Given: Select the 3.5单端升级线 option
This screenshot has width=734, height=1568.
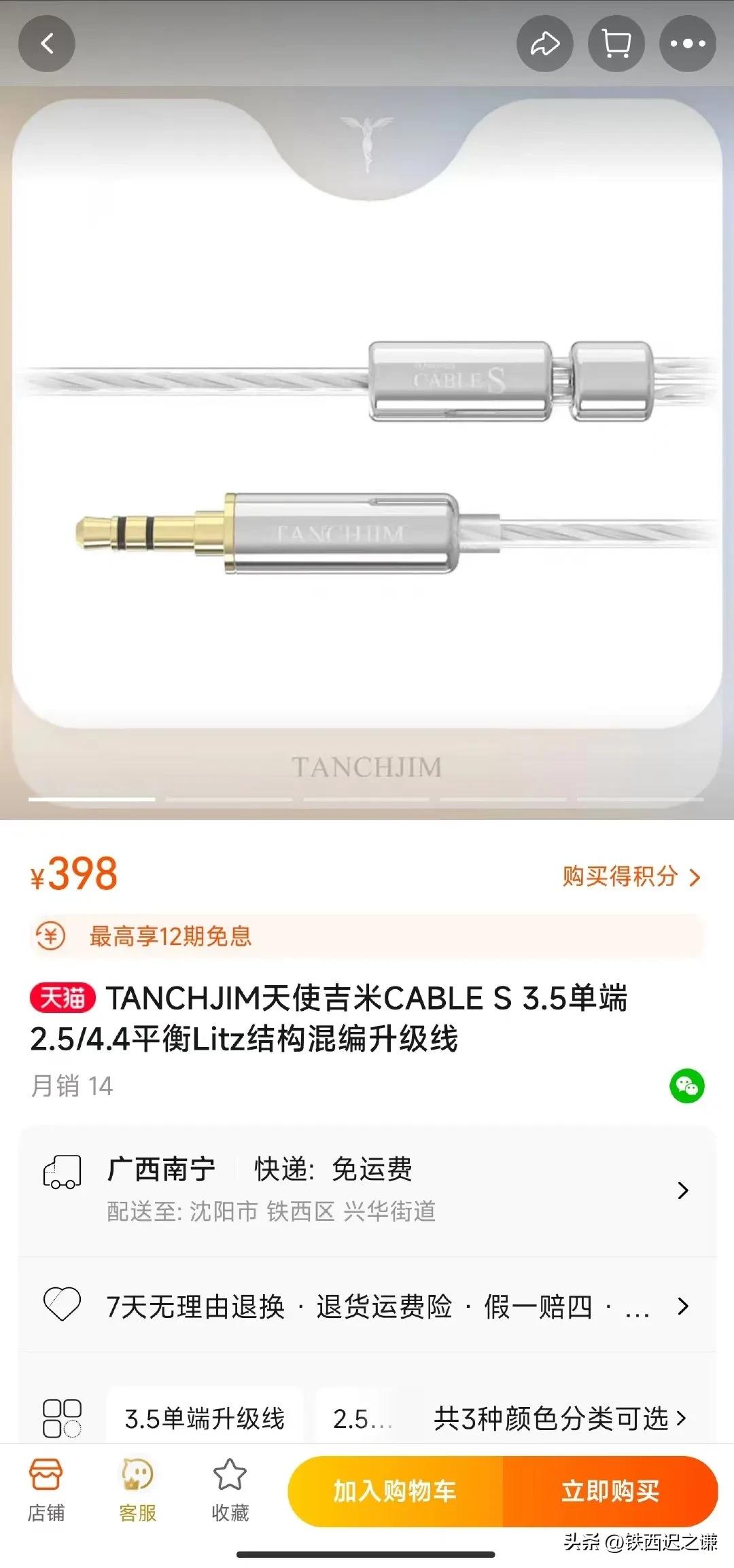Looking at the screenshot, I should (205, 1419).
